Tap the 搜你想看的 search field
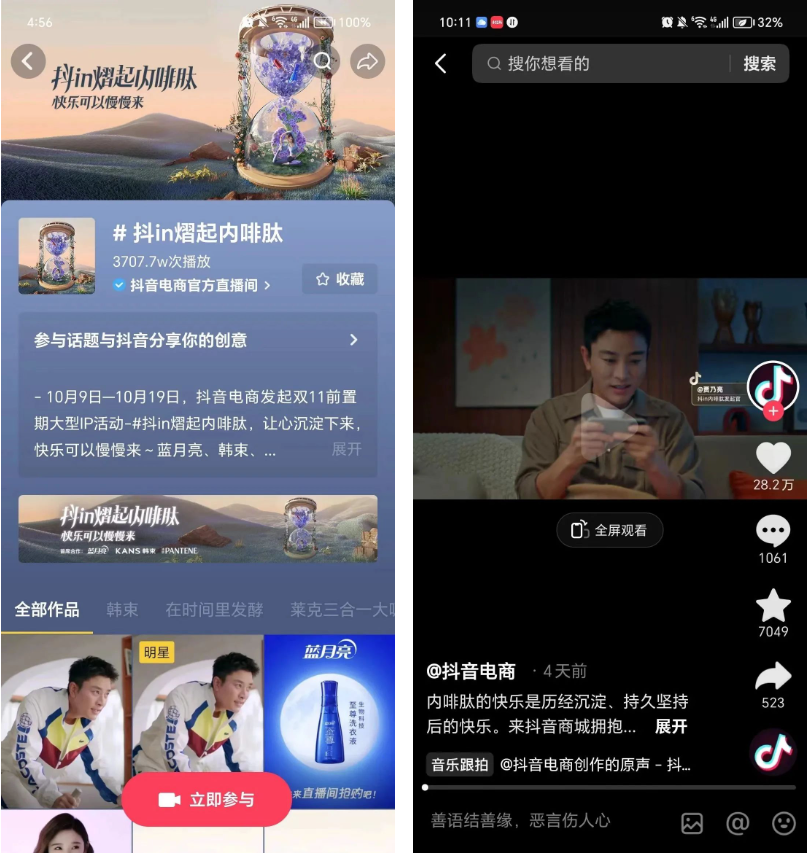 [x=600, y=64]
